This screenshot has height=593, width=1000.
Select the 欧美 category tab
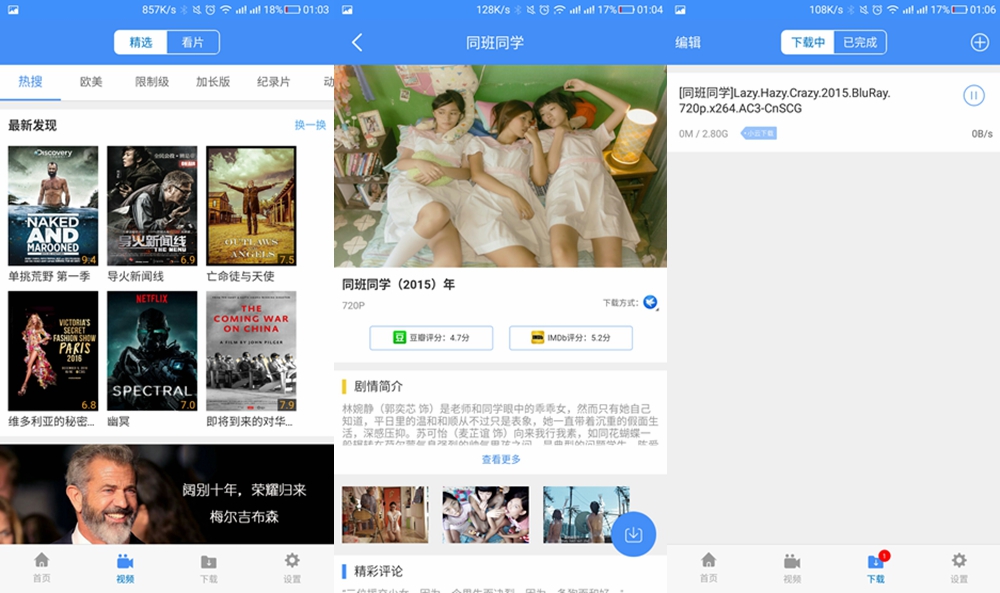tap(91, 82)
